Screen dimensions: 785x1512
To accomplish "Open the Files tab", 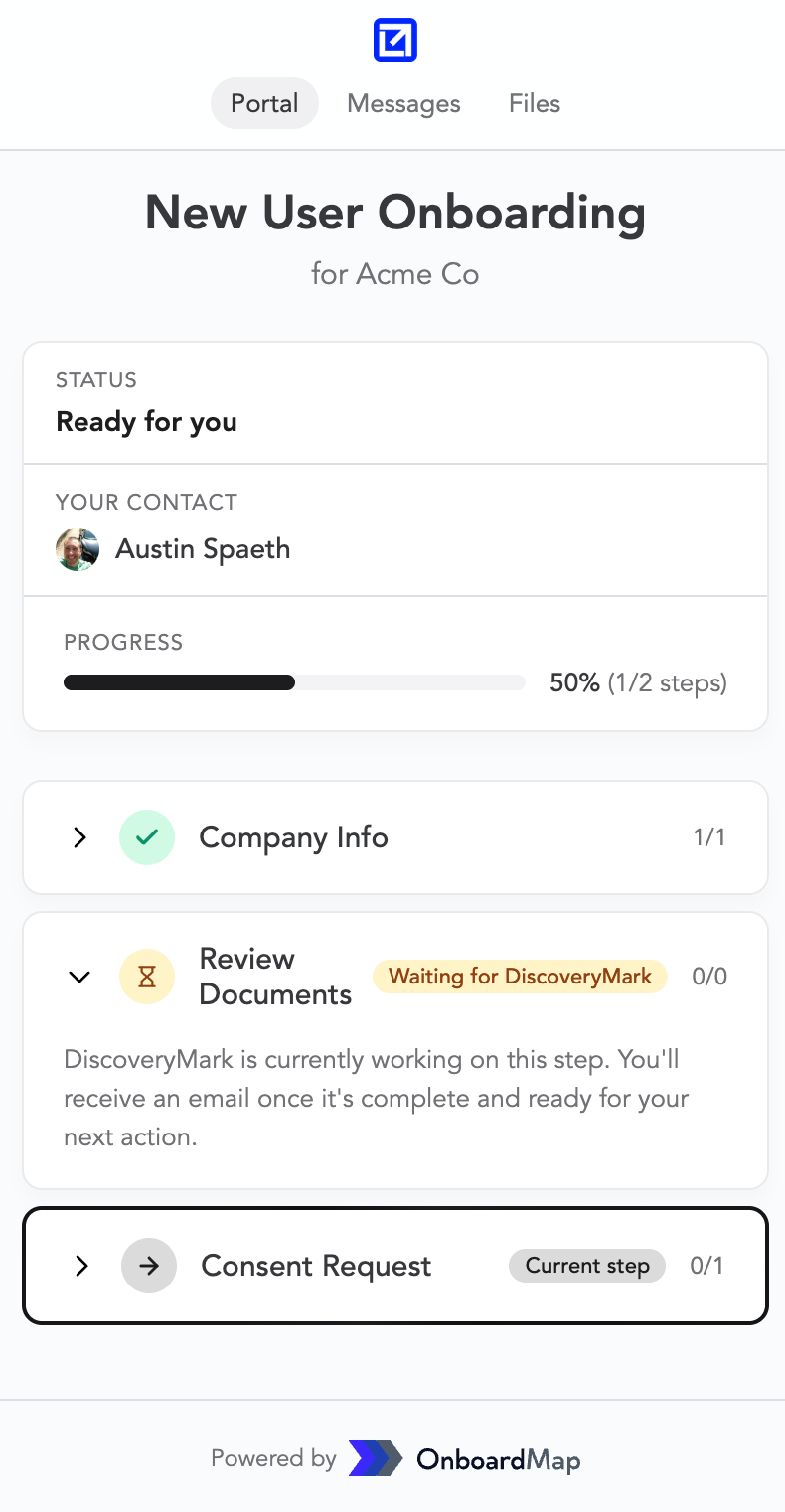I will click(x=534, y=103).
